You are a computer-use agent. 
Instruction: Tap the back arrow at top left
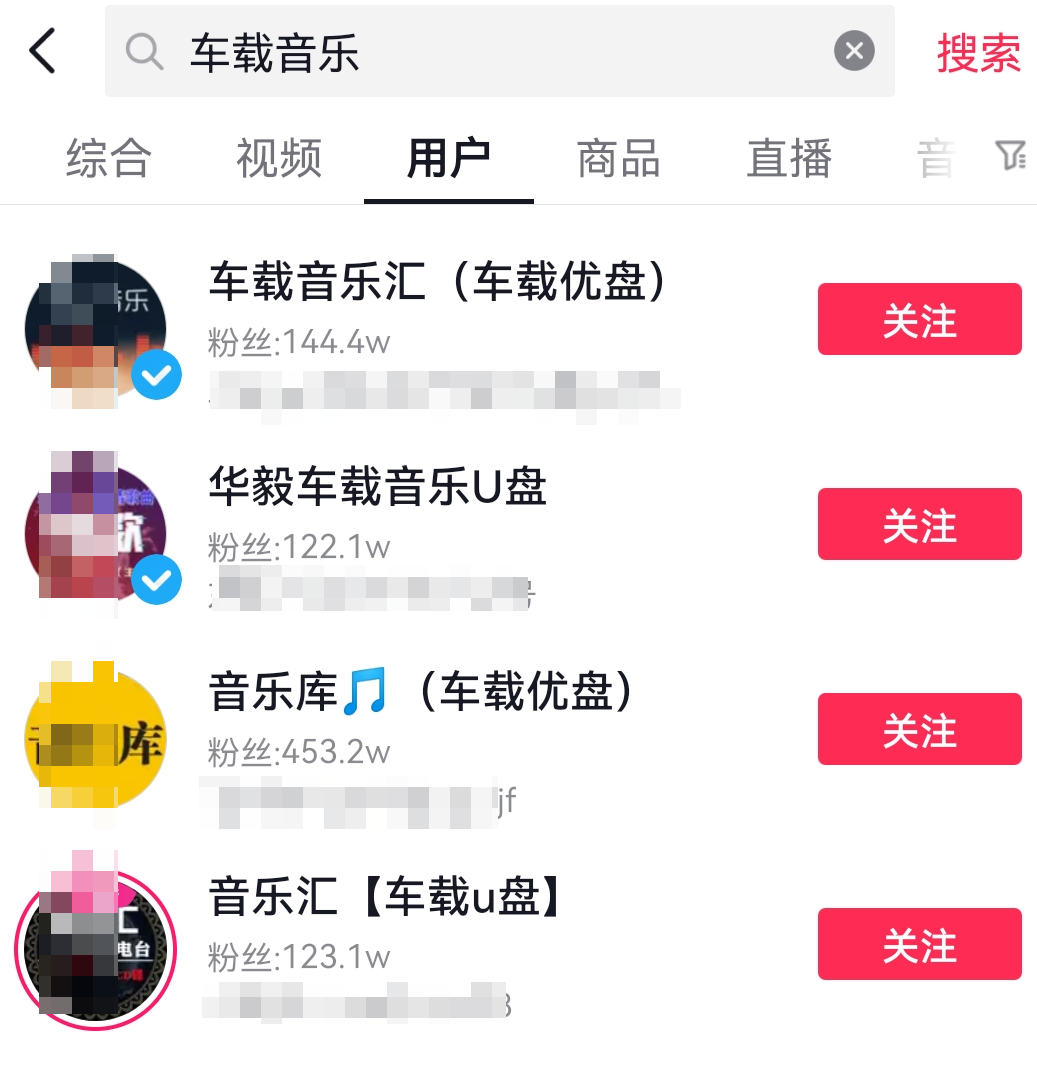point(42,50)
